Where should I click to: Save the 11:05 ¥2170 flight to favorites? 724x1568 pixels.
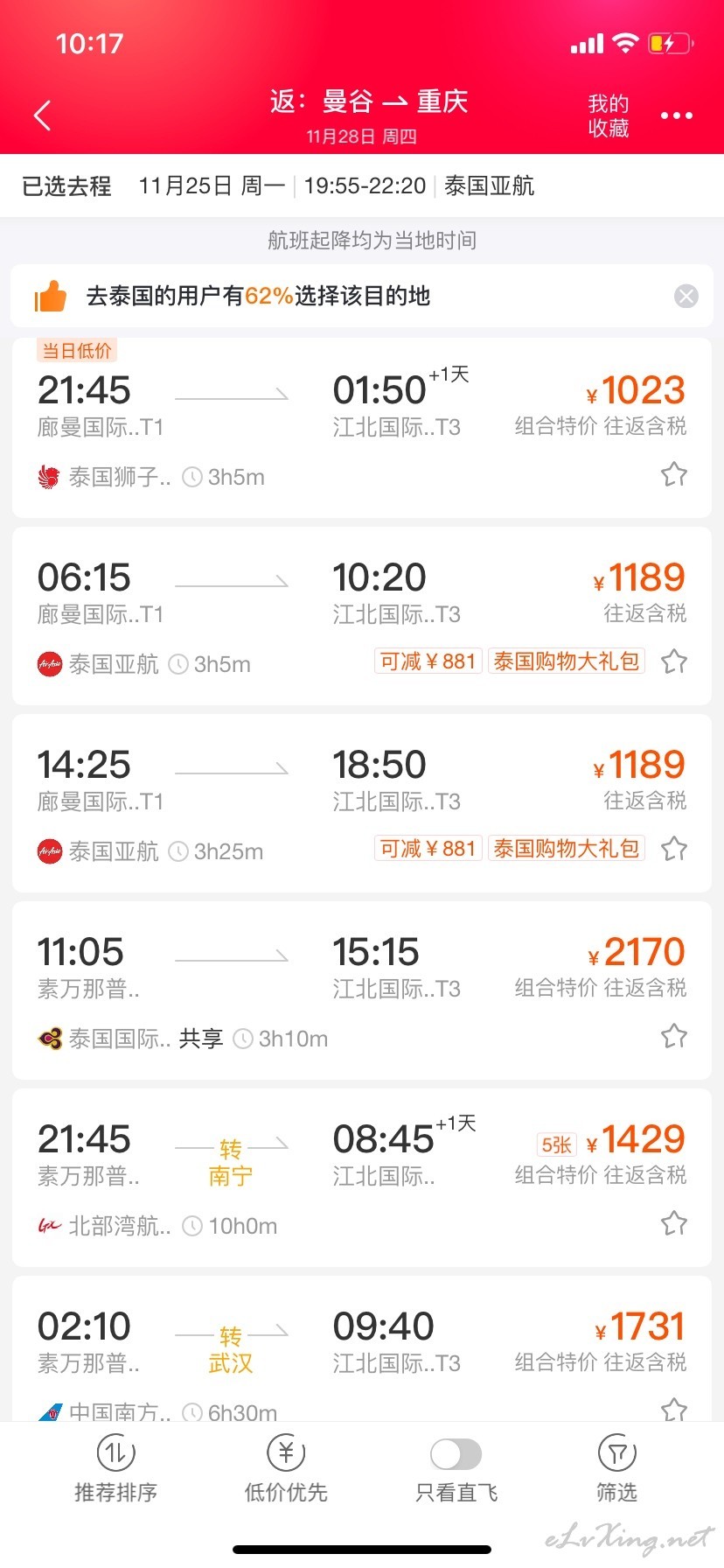point(673,1037)
